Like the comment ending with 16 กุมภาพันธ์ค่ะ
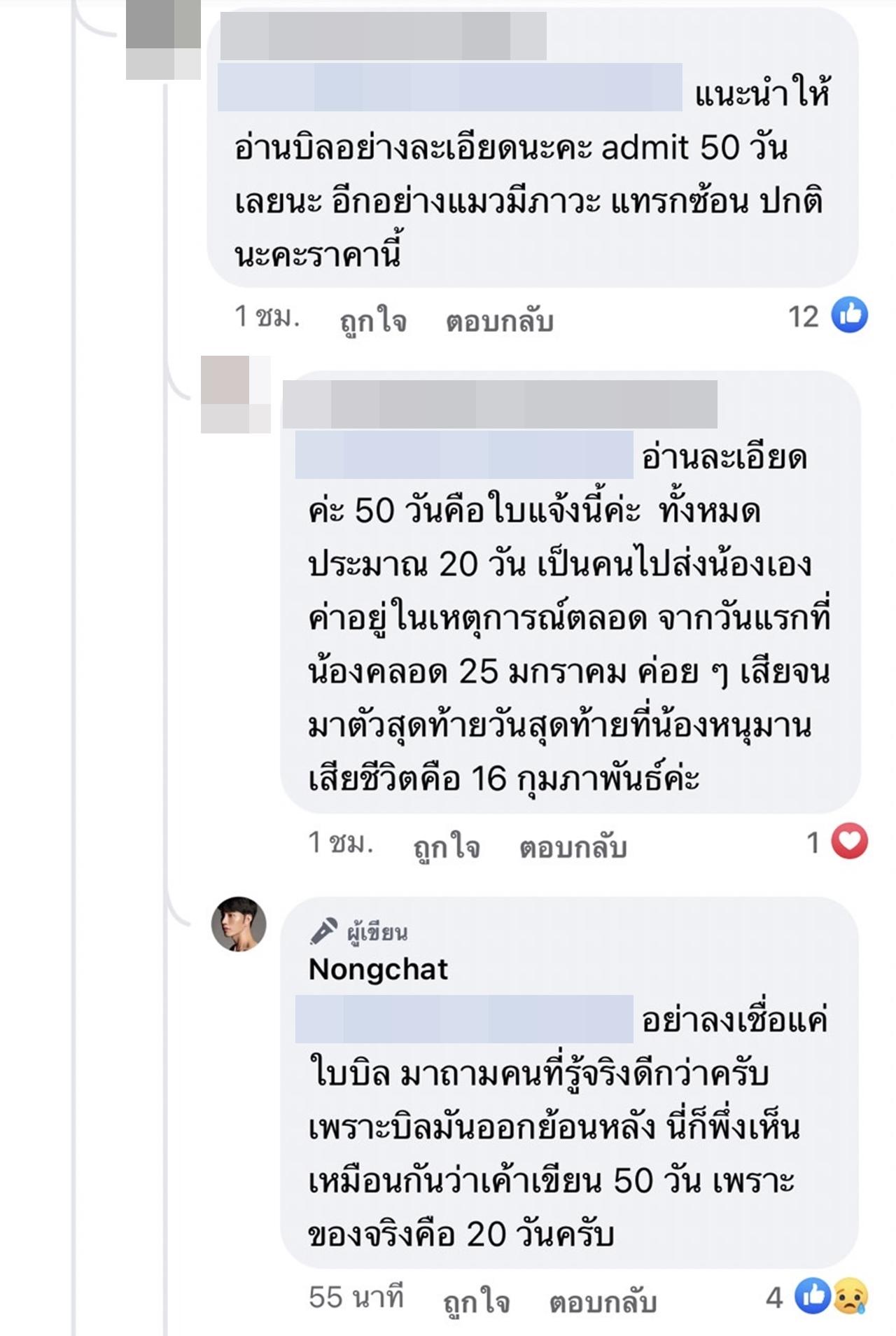This screenshot has width=896, height=1336. [447, 847]
